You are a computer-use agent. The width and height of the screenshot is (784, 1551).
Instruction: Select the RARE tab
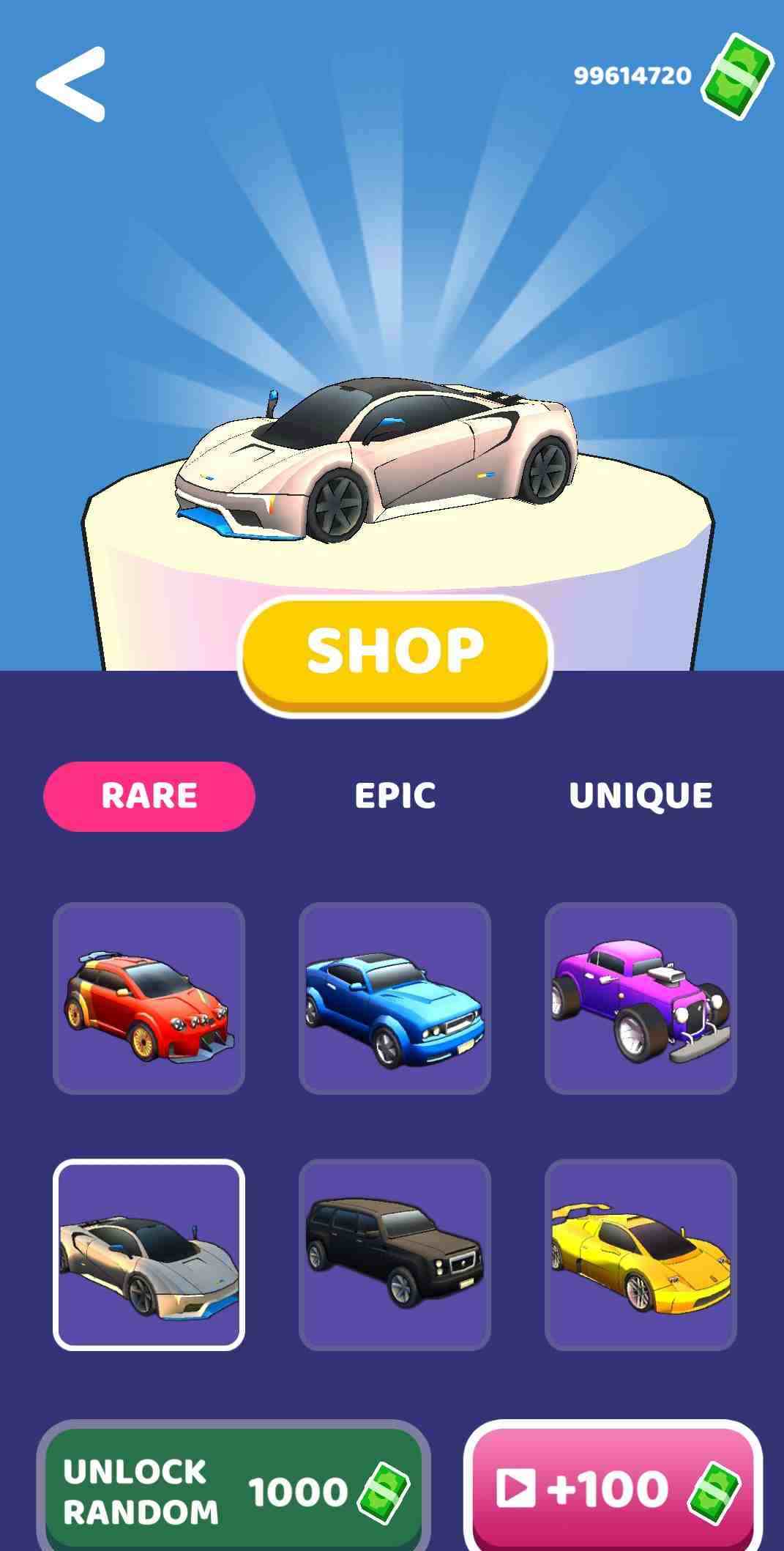149,796
